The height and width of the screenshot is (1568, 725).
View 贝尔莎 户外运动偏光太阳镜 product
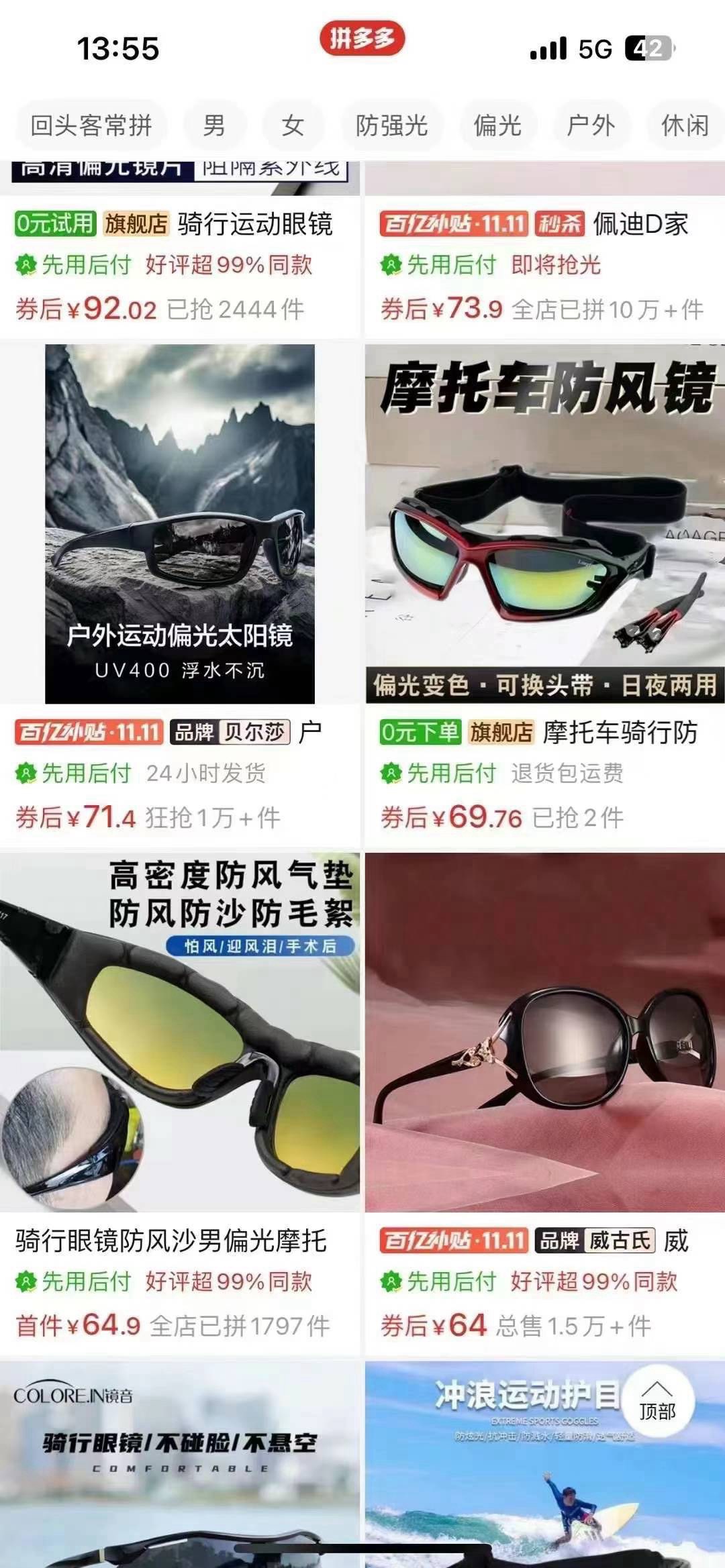[x=179, y=523]
